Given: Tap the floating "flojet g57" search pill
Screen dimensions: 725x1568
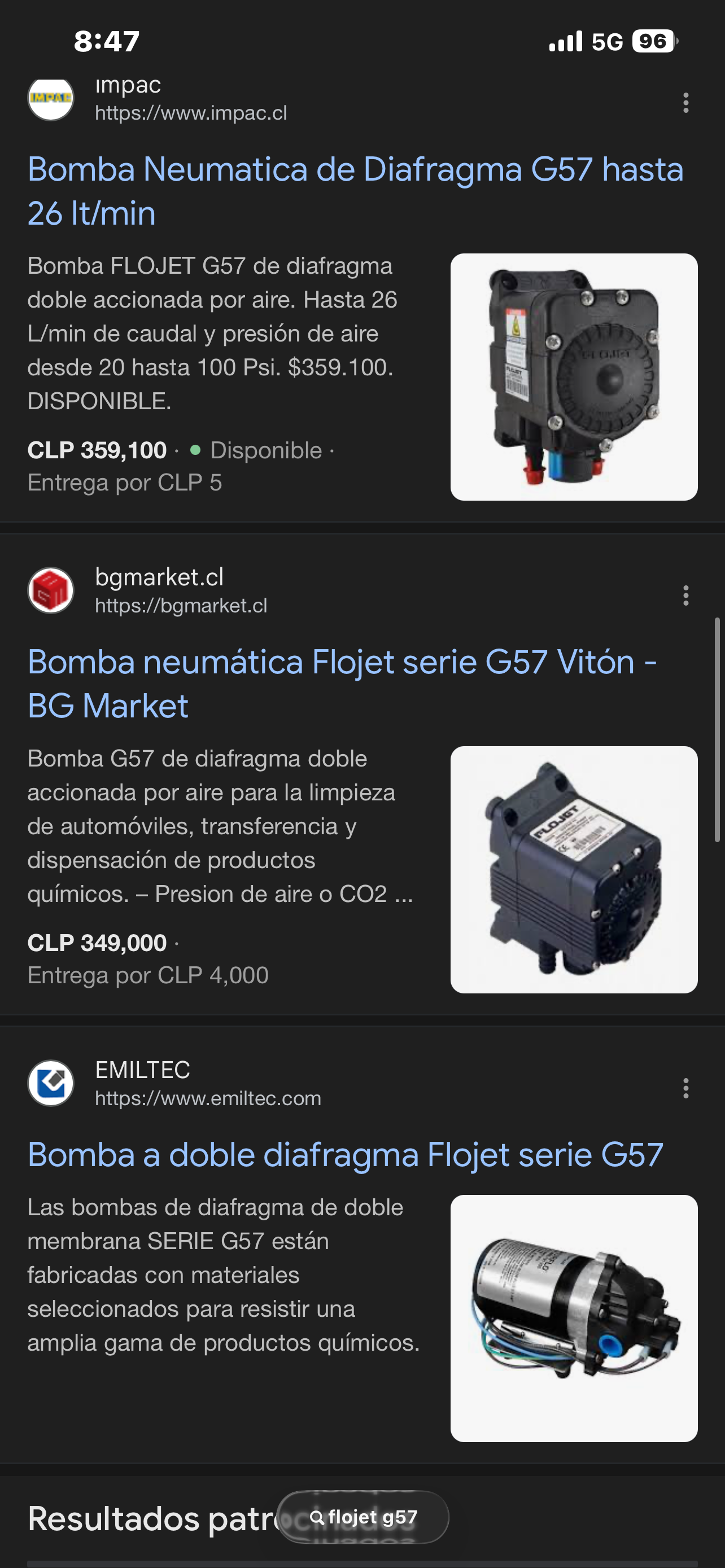Looking at the screenshot, I should (x=364, y=1517).
